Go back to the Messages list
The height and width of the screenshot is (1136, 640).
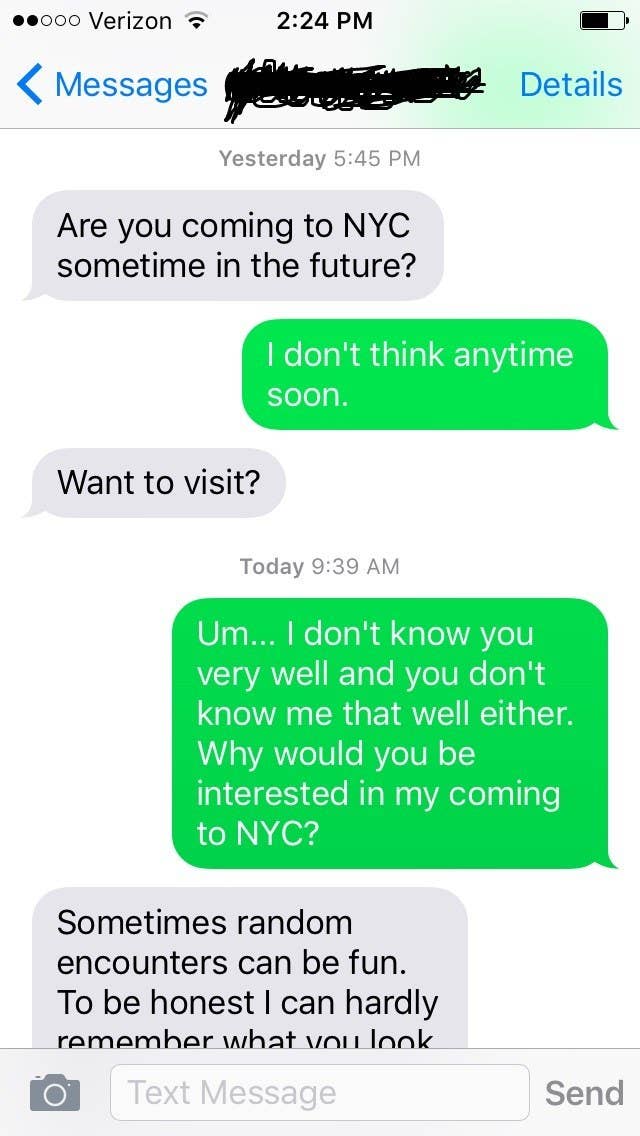tap(112, 85)
